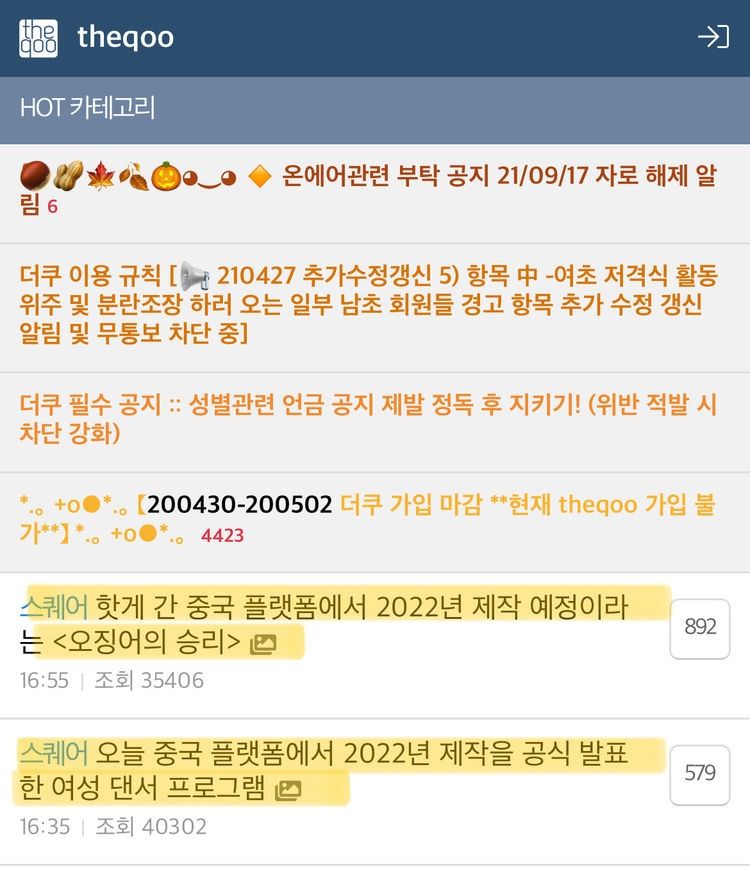The width and height of the screenshot is (750, 869).
Task: Open the HOT 카테고리 section
Action: (88, 108)
